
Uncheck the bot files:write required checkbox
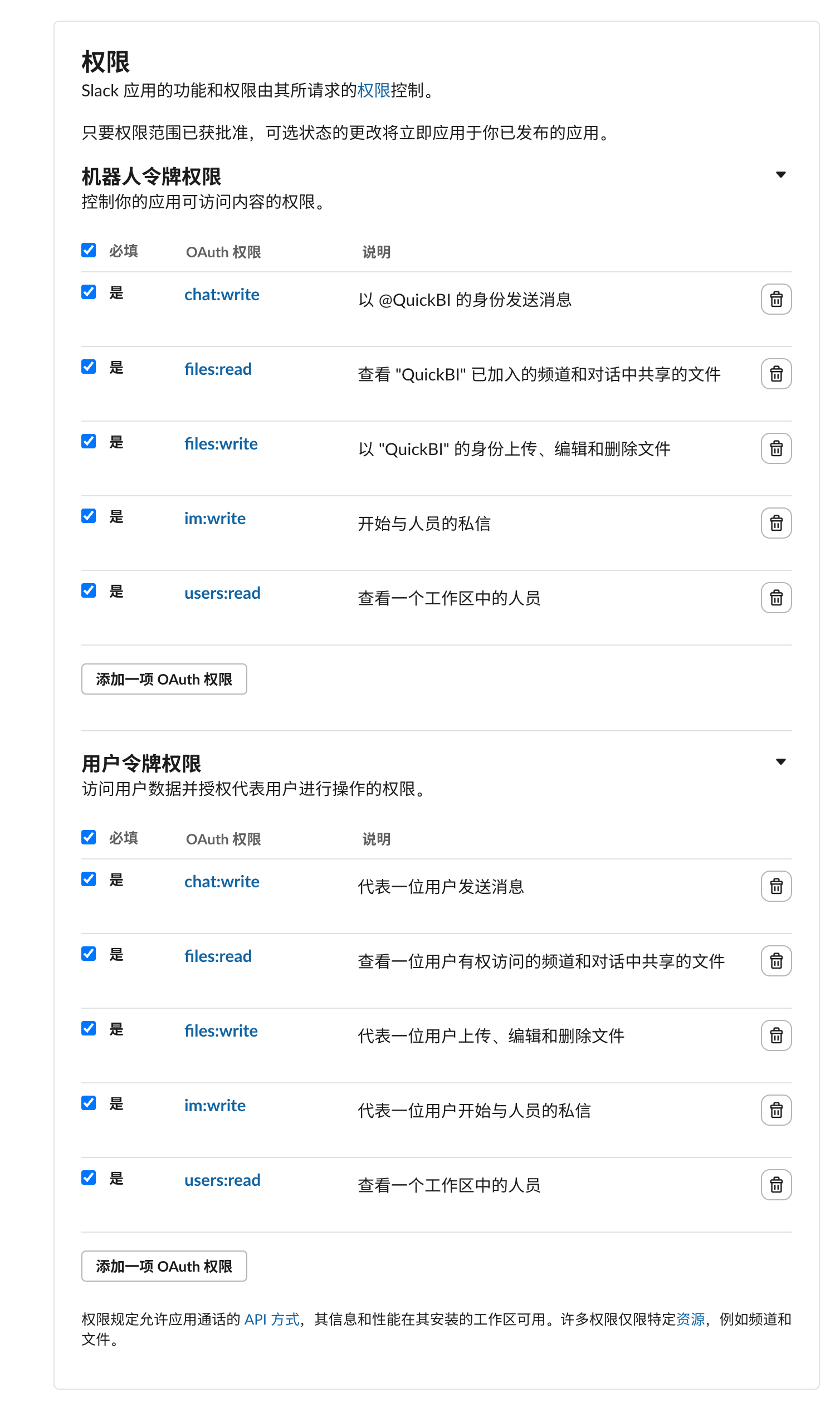pos(89,441)
